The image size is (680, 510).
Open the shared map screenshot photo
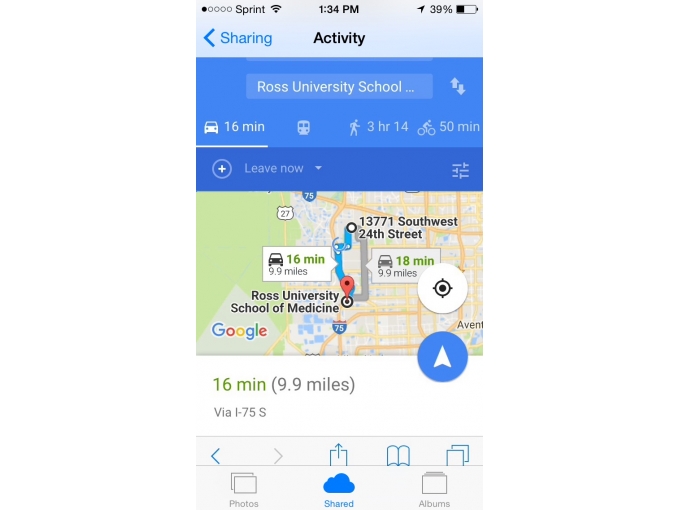pos(339,270)
